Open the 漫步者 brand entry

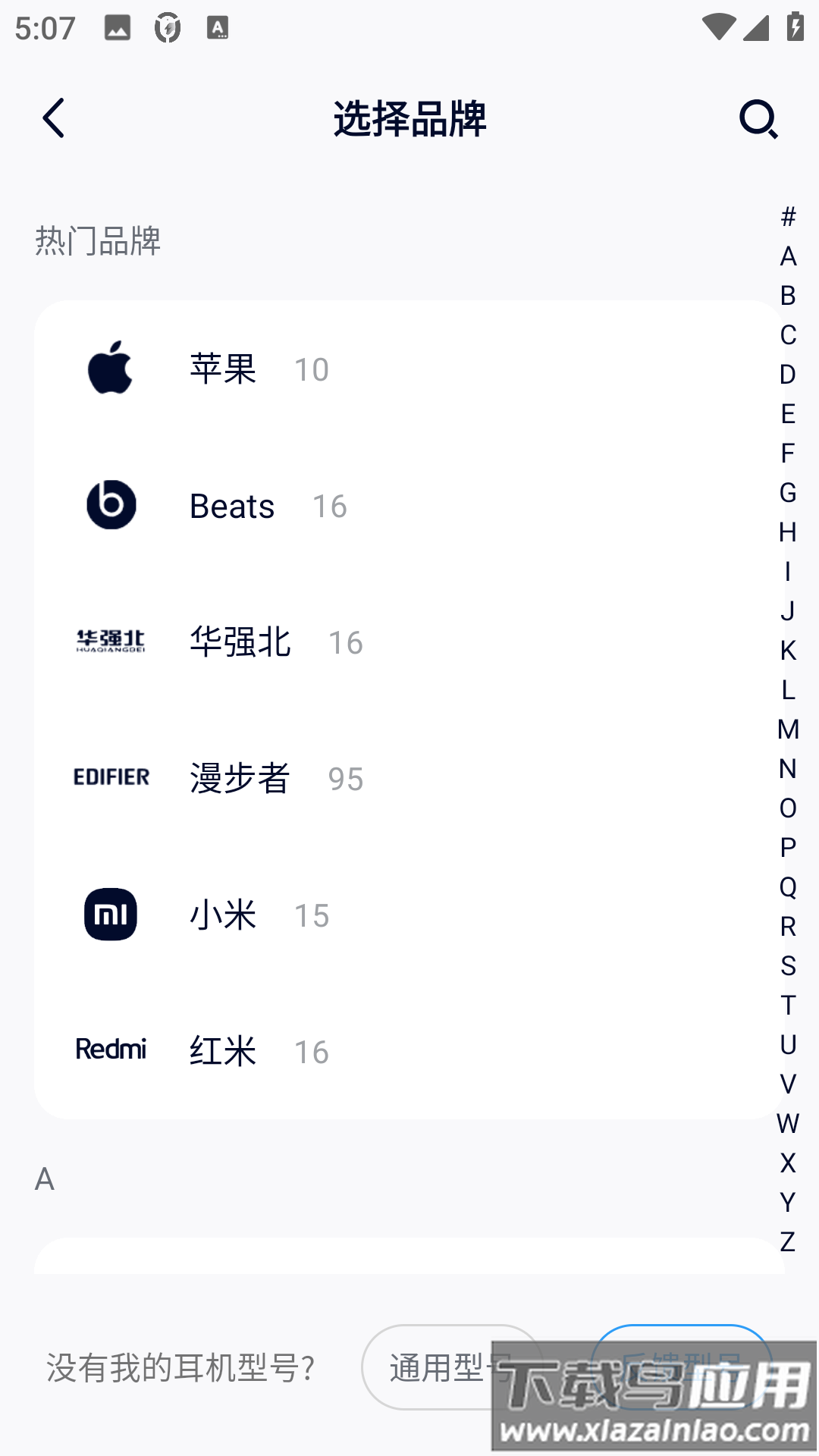coord(240,780)
